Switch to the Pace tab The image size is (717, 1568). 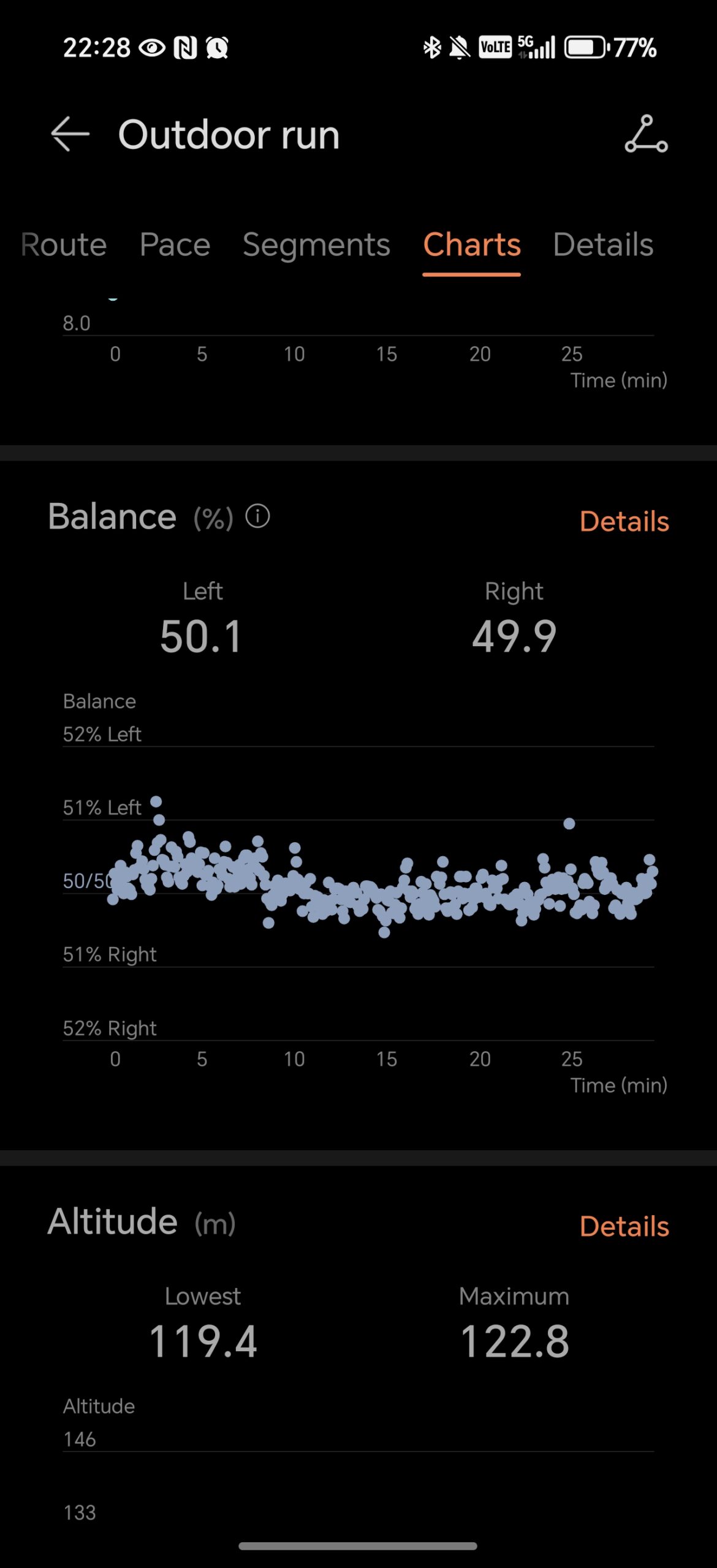(x=175, y=245)
